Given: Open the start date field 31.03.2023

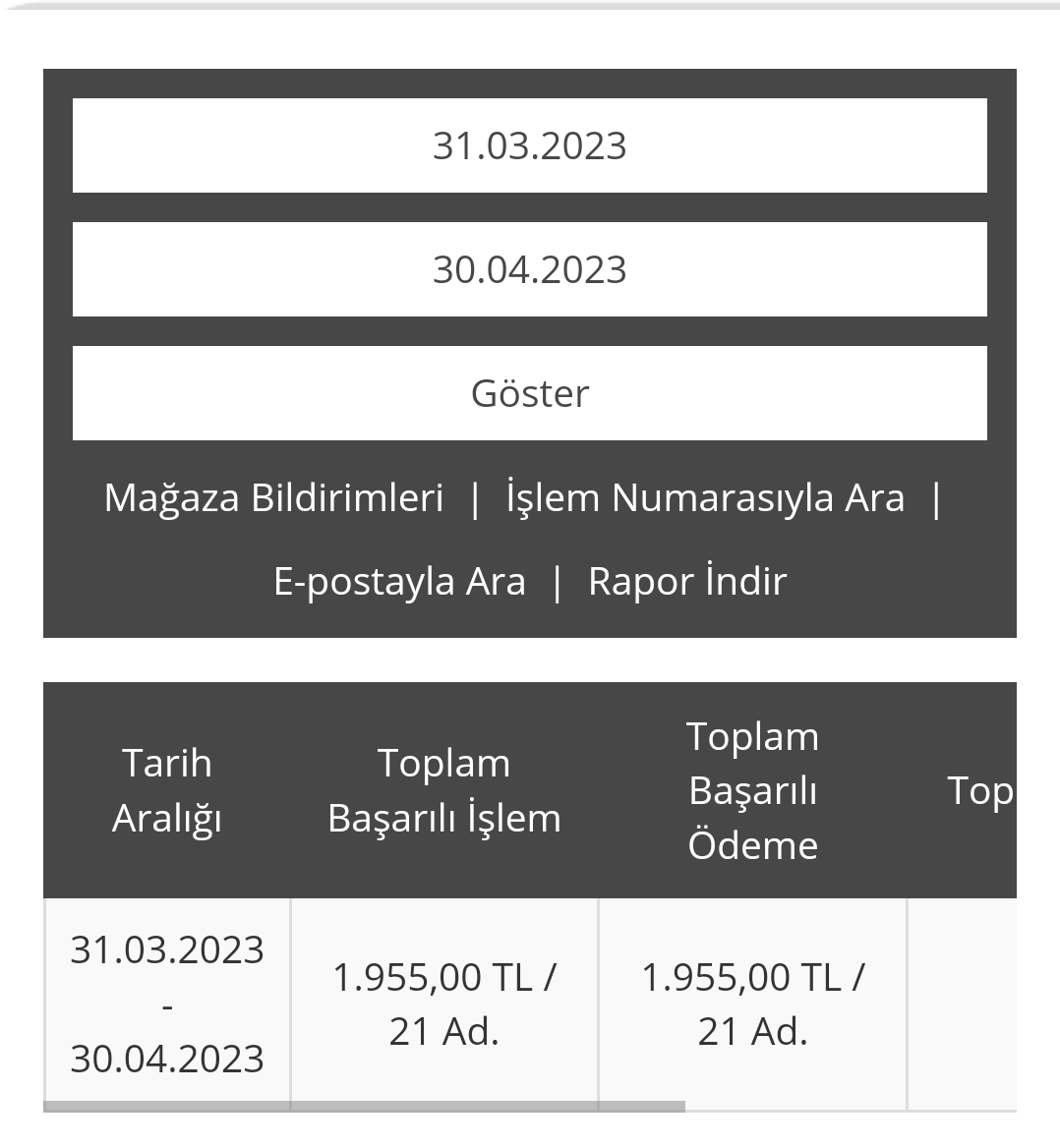Looking at the screenshot, I should click(x=530, y=145).
